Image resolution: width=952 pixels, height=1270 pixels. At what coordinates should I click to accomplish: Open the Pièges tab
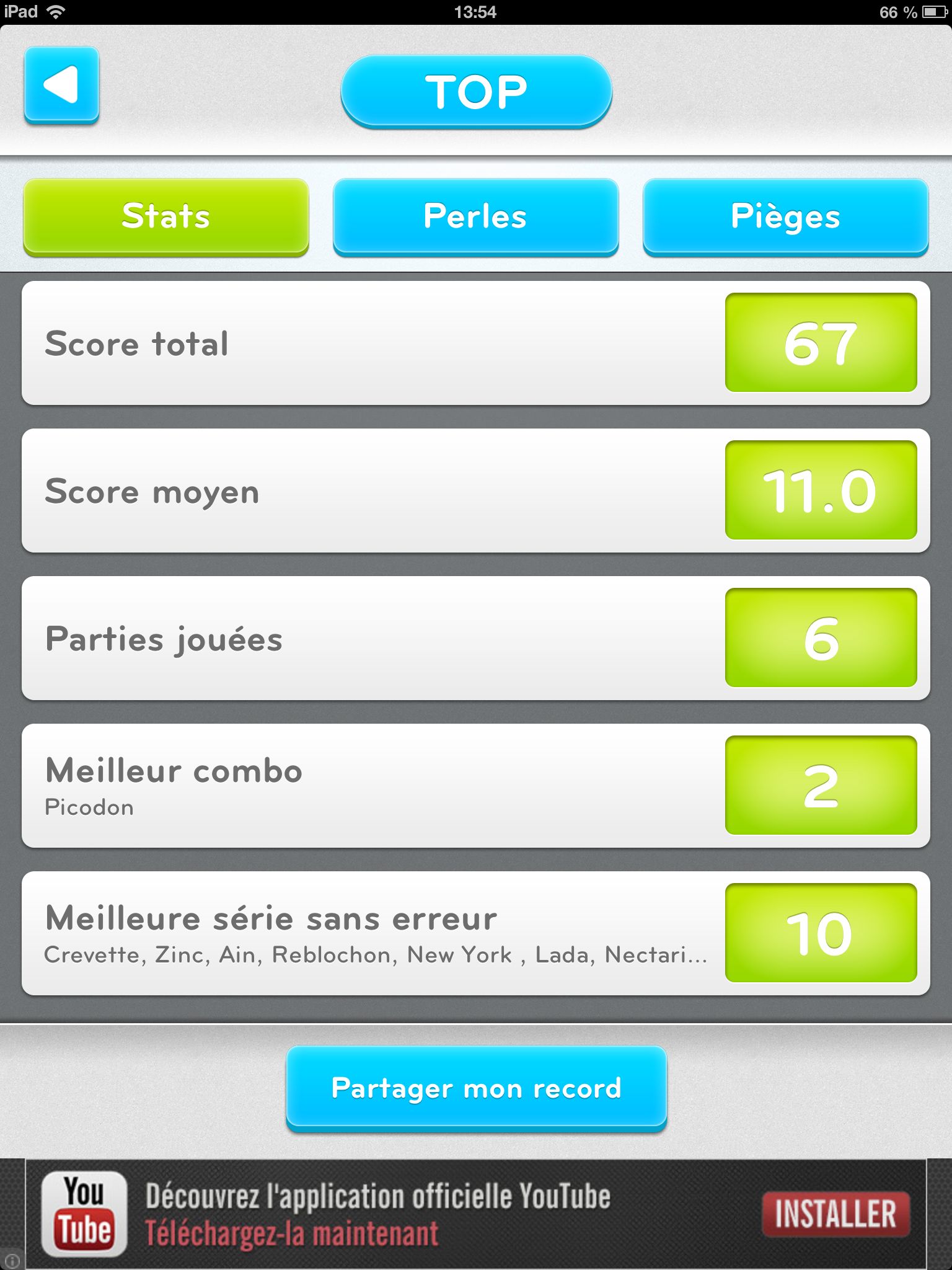(785, 216)
